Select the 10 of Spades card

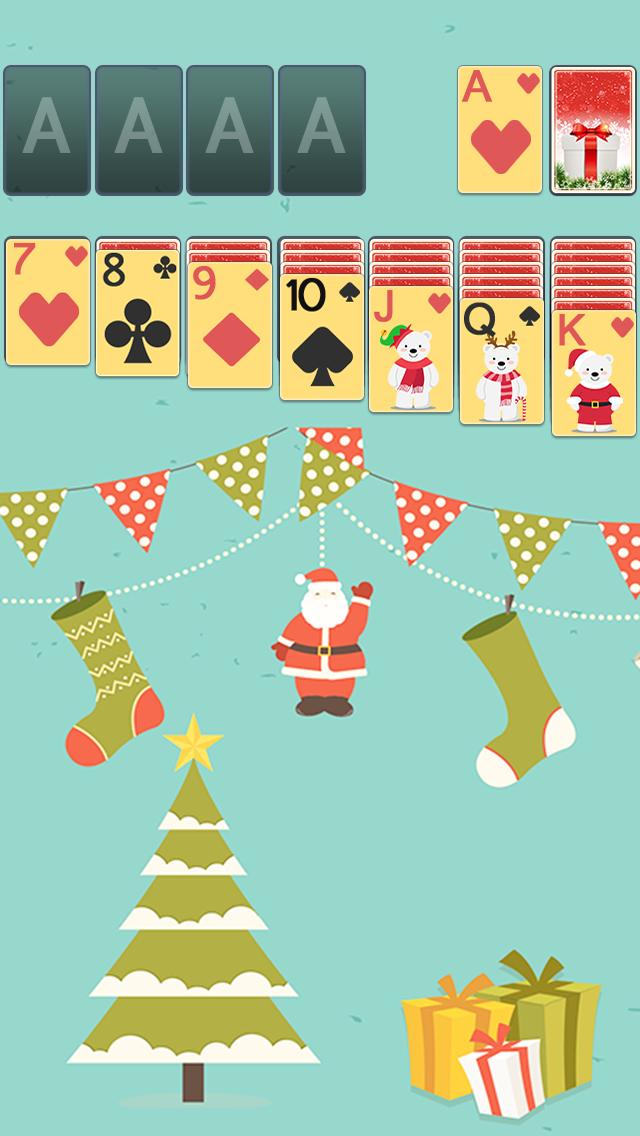322,338
